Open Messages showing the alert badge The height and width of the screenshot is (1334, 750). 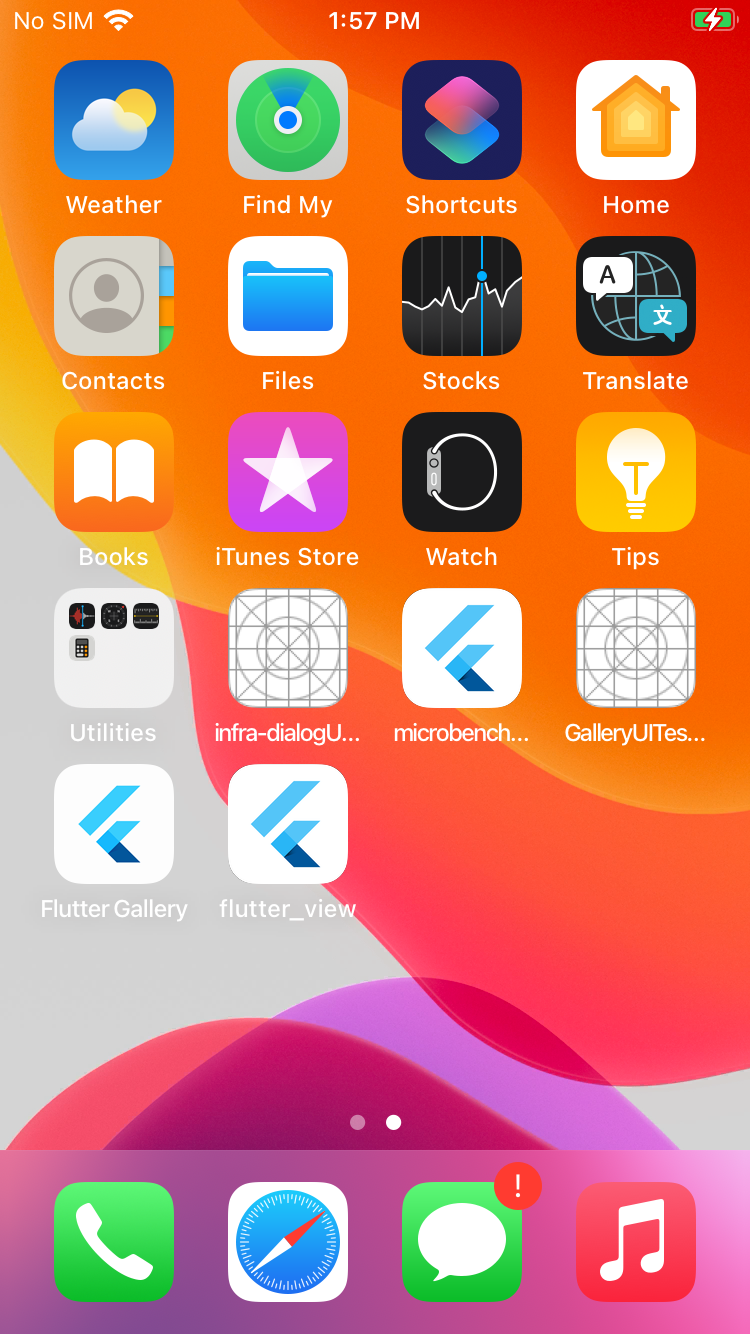point(461,1243)
